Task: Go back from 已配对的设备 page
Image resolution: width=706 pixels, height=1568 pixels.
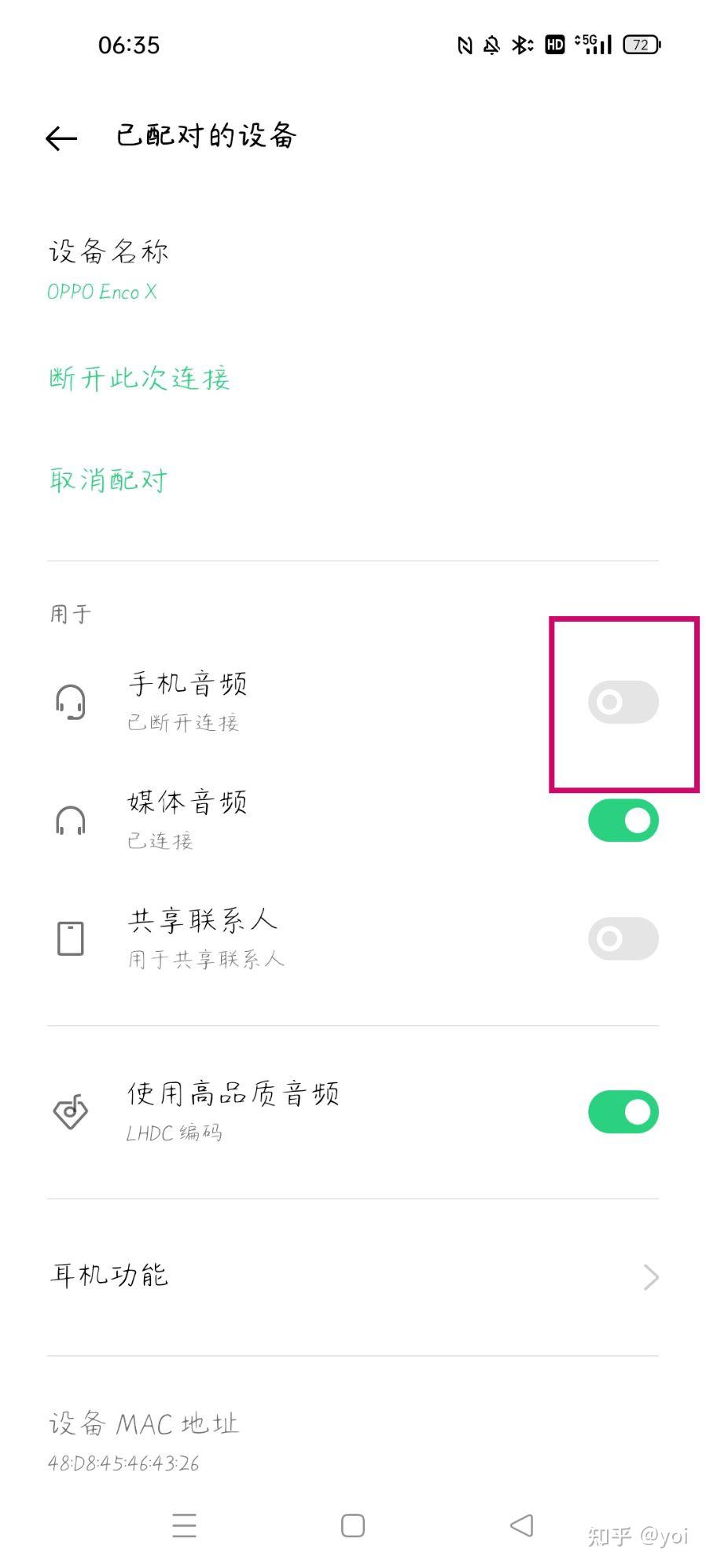Action: [61, 139]
